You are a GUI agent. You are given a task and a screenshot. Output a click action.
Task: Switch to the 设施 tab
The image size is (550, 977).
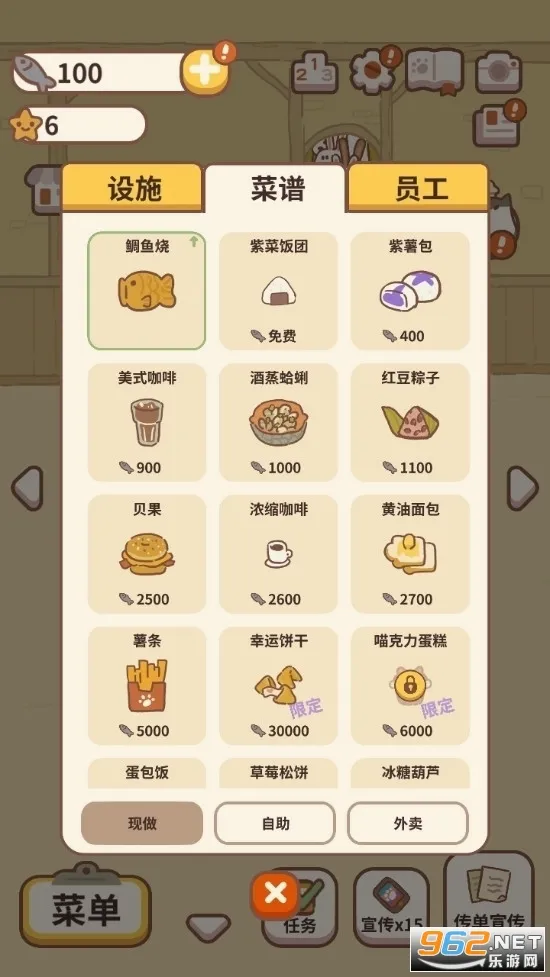point(134,188)
